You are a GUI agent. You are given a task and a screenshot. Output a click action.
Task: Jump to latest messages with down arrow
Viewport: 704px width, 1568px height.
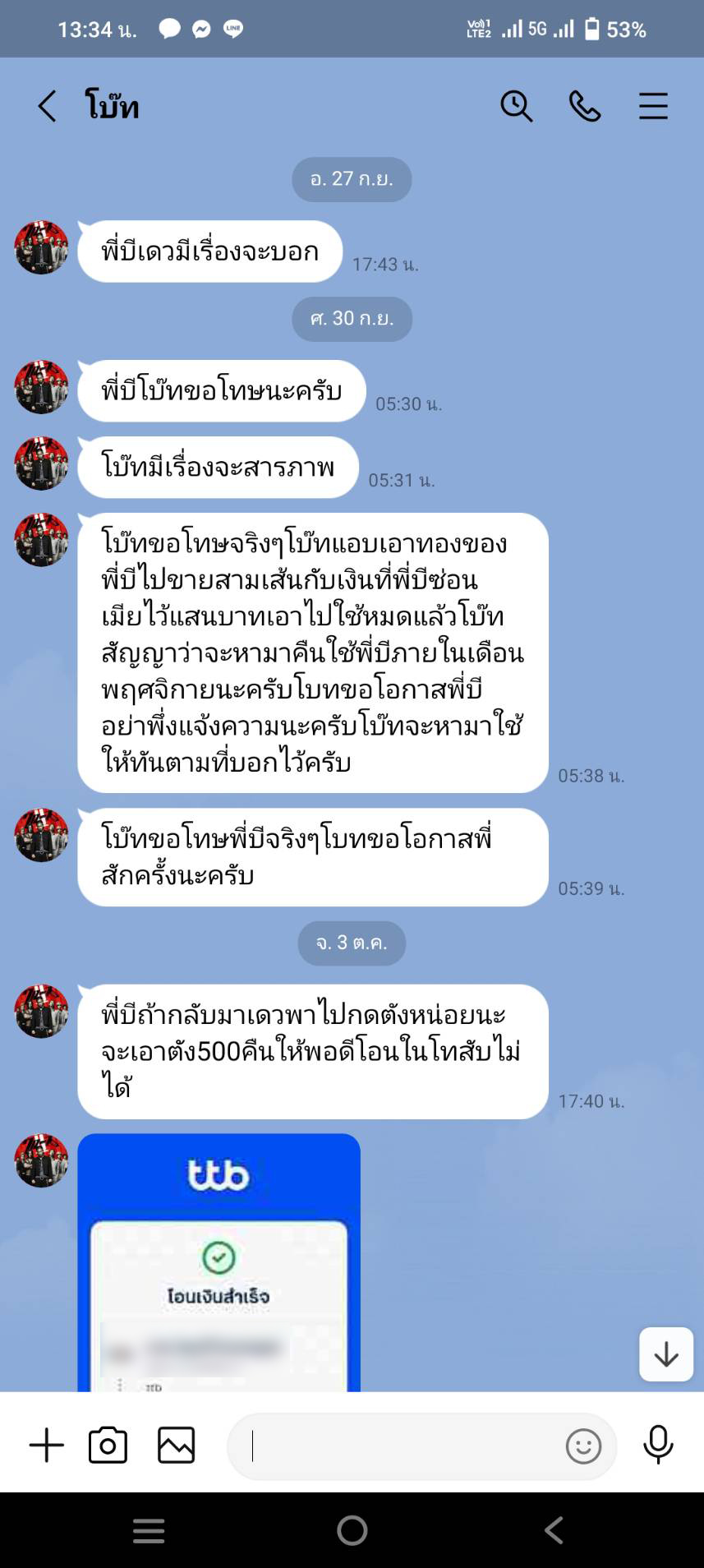click(x=665, y=1355)
